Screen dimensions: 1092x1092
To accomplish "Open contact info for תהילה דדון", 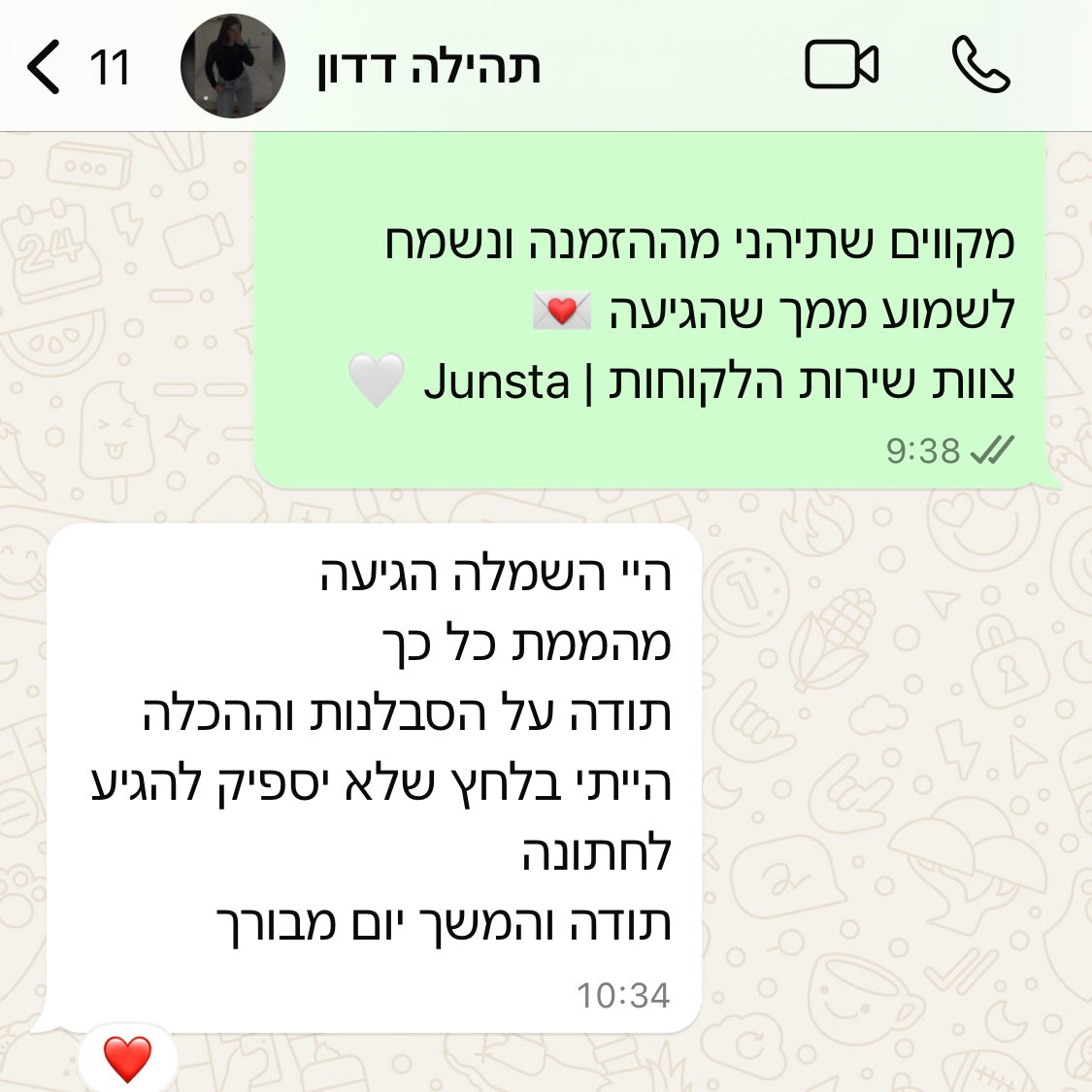I will [x=428, y=67].
